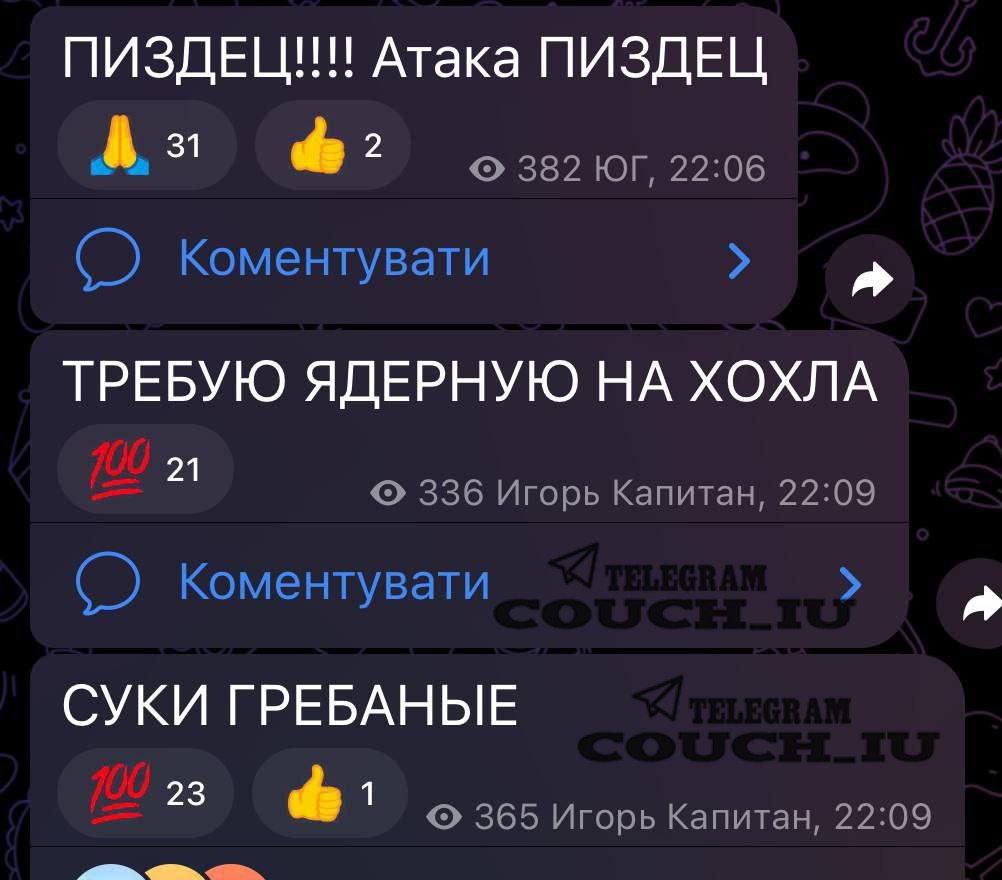Share the post signed ЮГ via arrow
This screenshot has height=880, width=1002.
[x=870, y=286]
